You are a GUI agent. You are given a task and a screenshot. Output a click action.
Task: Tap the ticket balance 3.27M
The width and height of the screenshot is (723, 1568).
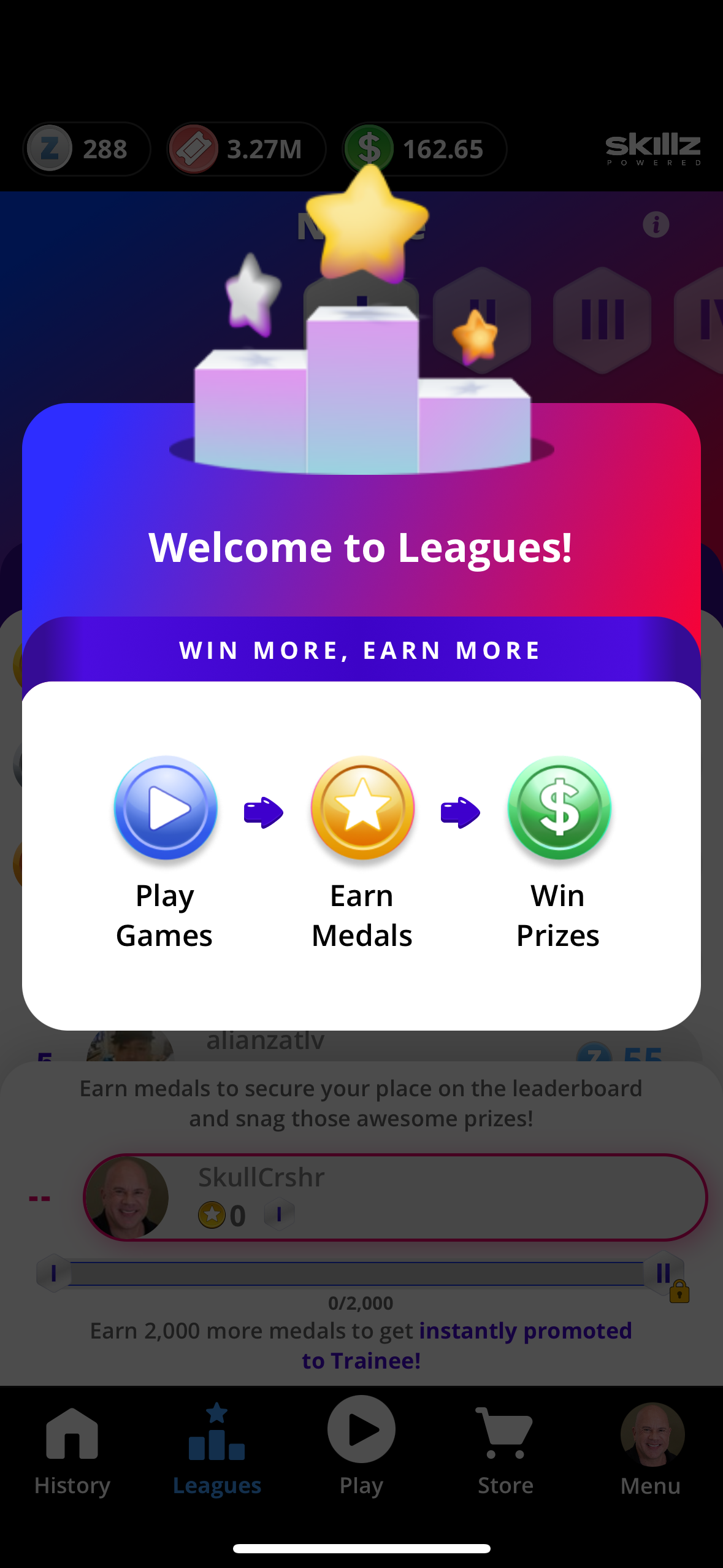click(x=246, y=149)
